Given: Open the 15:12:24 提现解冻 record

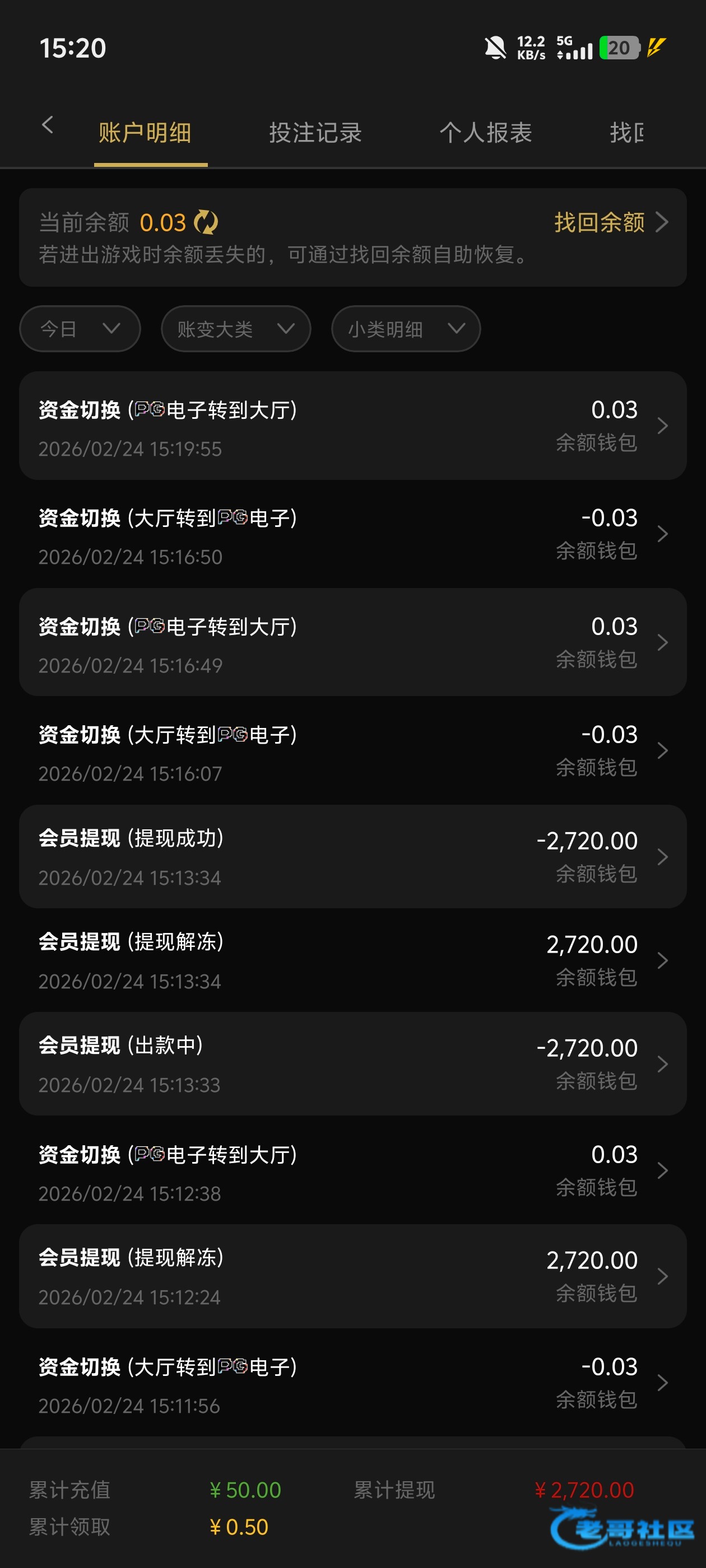Looking at the screenshot, I should (x=352, y=1276).
